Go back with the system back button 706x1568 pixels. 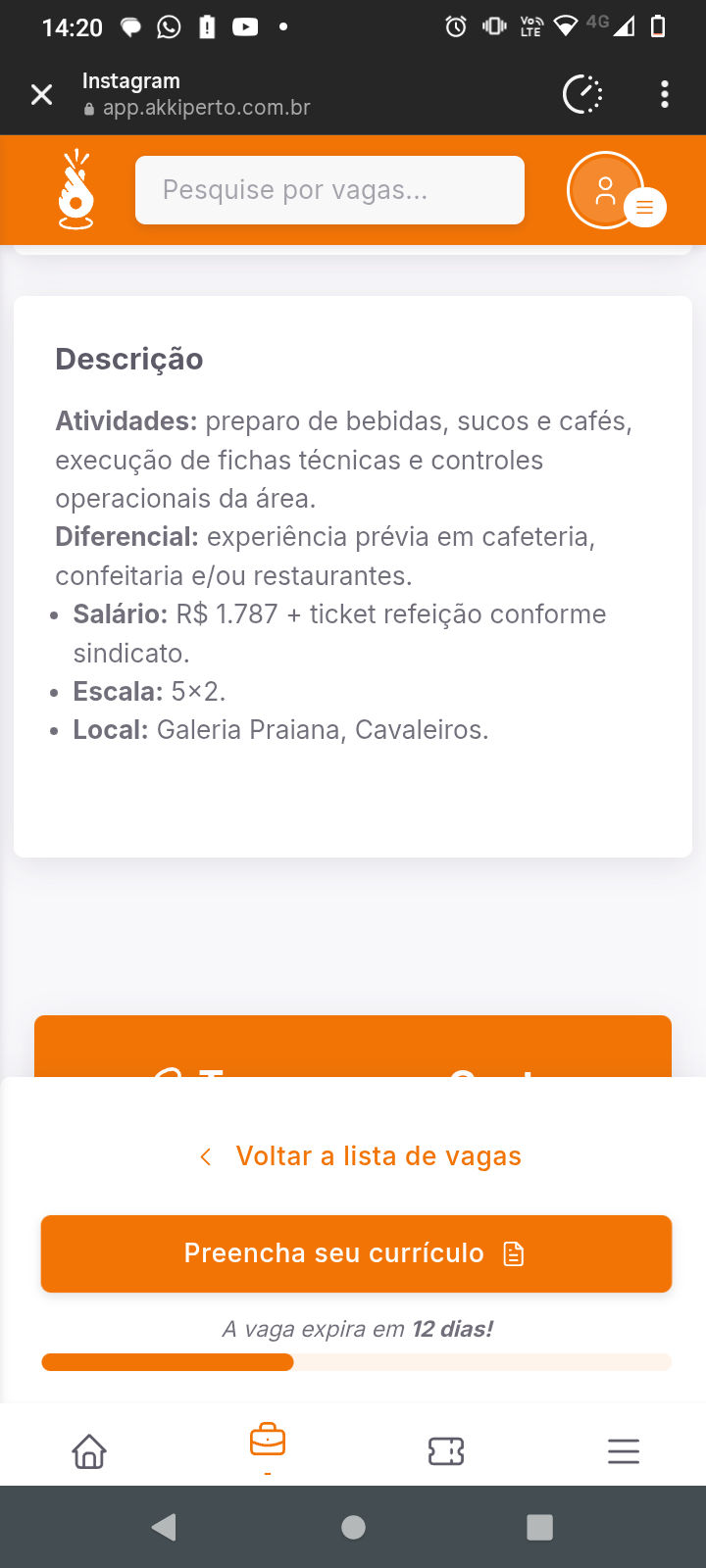165,1527
